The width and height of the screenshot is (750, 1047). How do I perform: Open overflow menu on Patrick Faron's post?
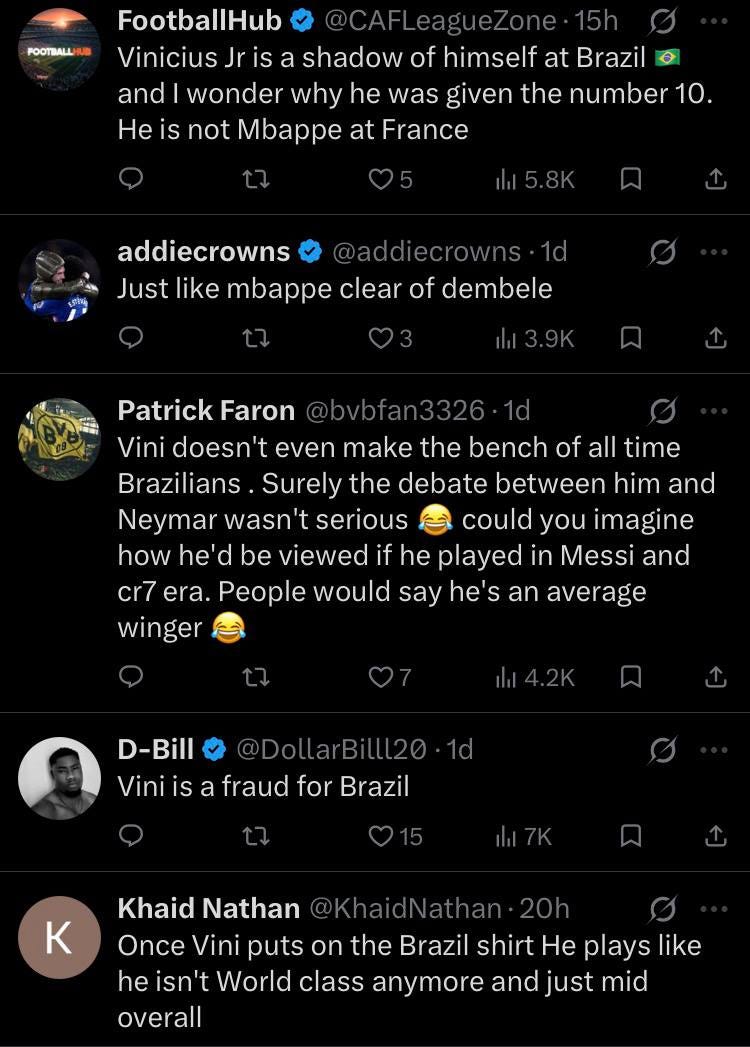pos(714,410)
